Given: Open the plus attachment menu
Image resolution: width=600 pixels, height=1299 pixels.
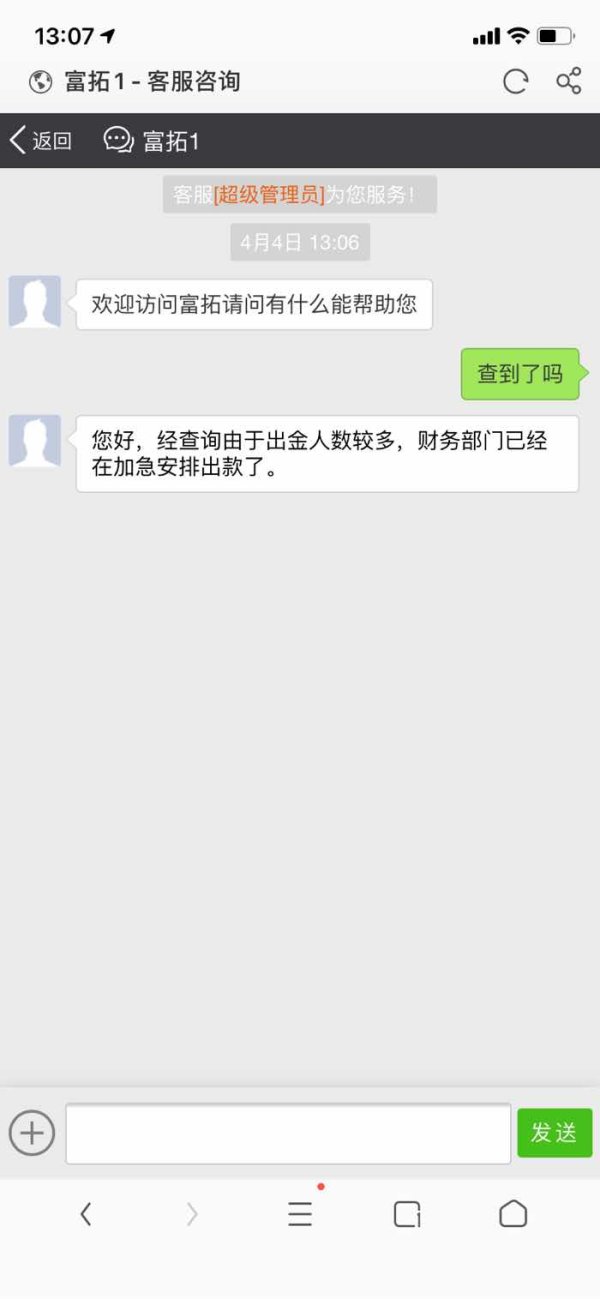Looking at the screenshot, I should (32, 1133).
